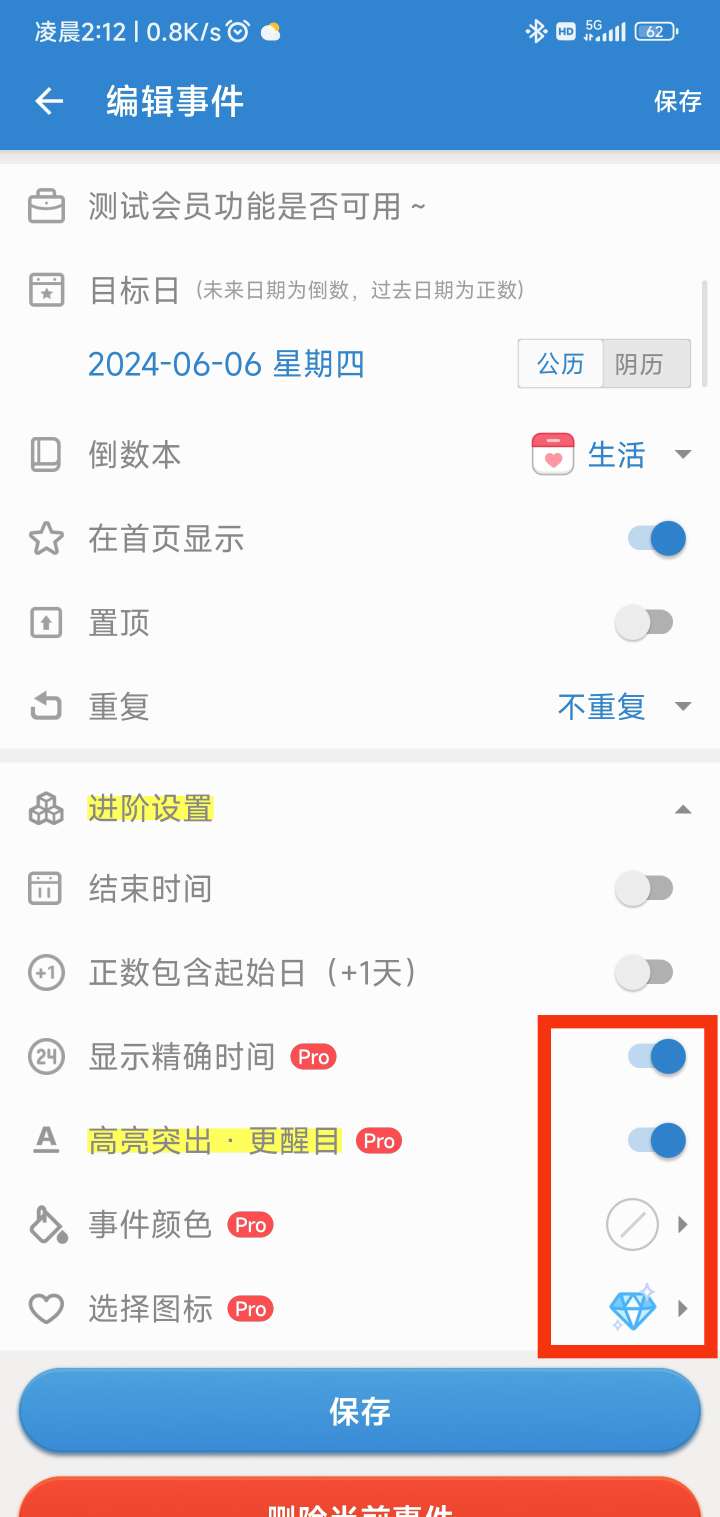
Task: Edit the event name field 测试会员功能是否可用
Action: 258,207
